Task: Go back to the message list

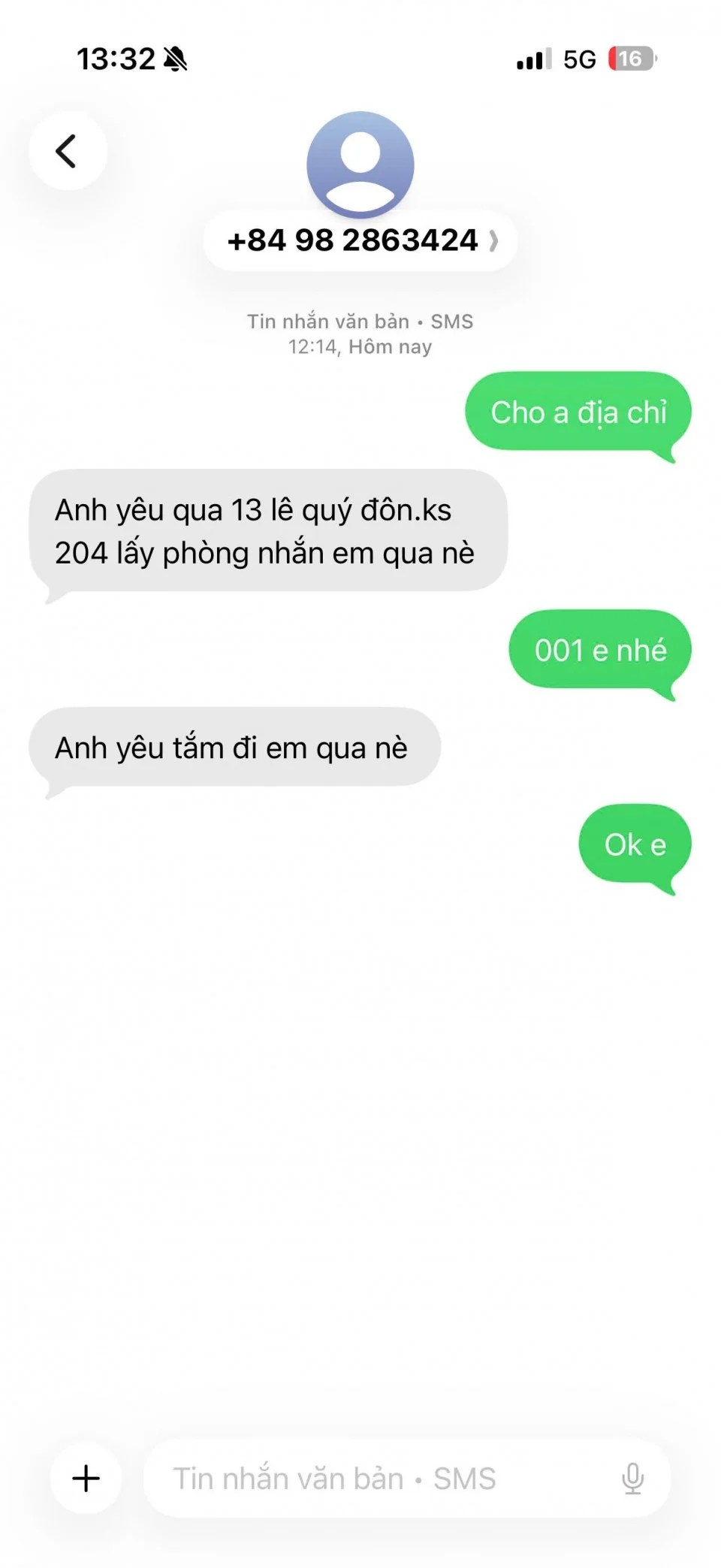Action: tap(67, 150)
